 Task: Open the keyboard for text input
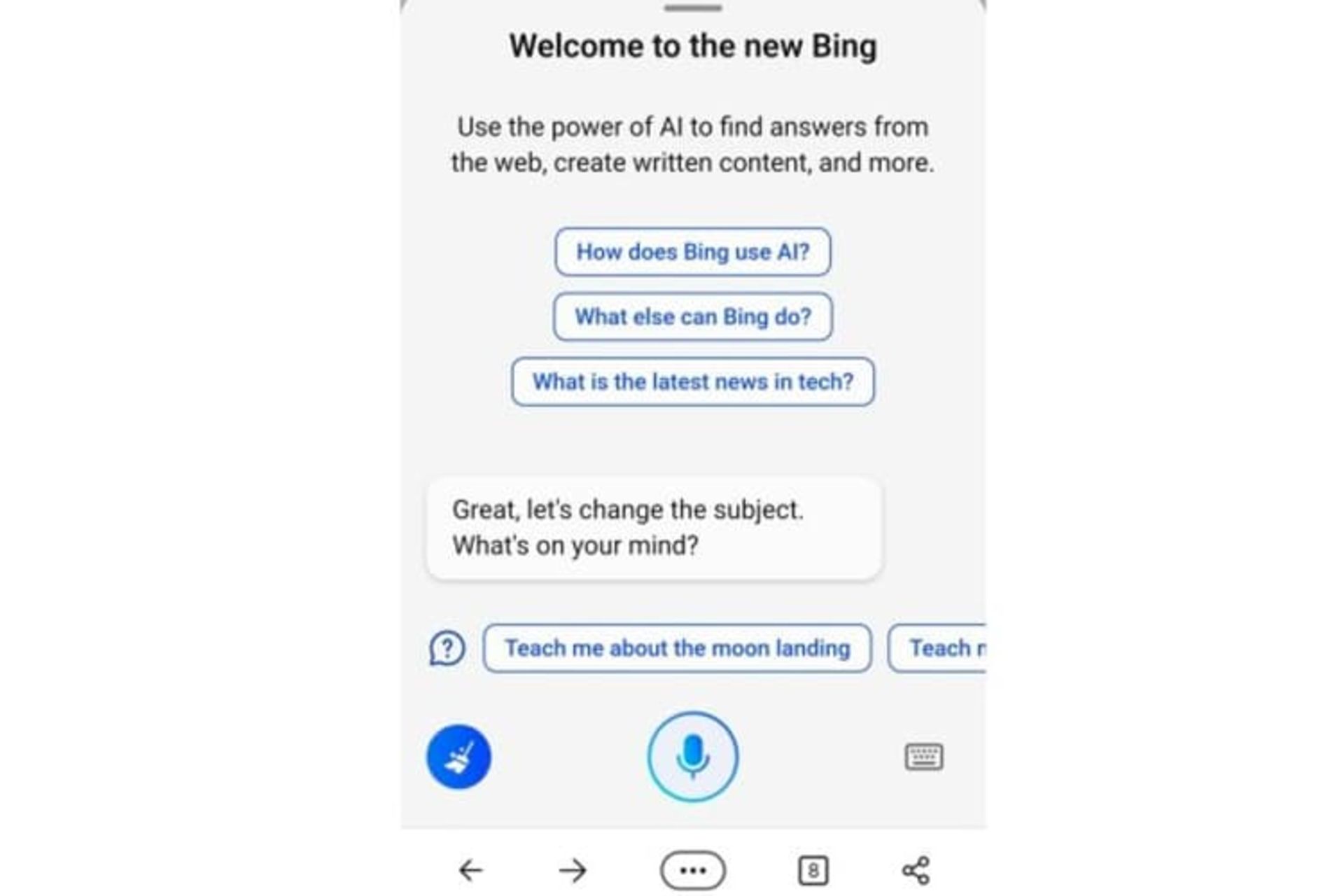click(924, 757)
